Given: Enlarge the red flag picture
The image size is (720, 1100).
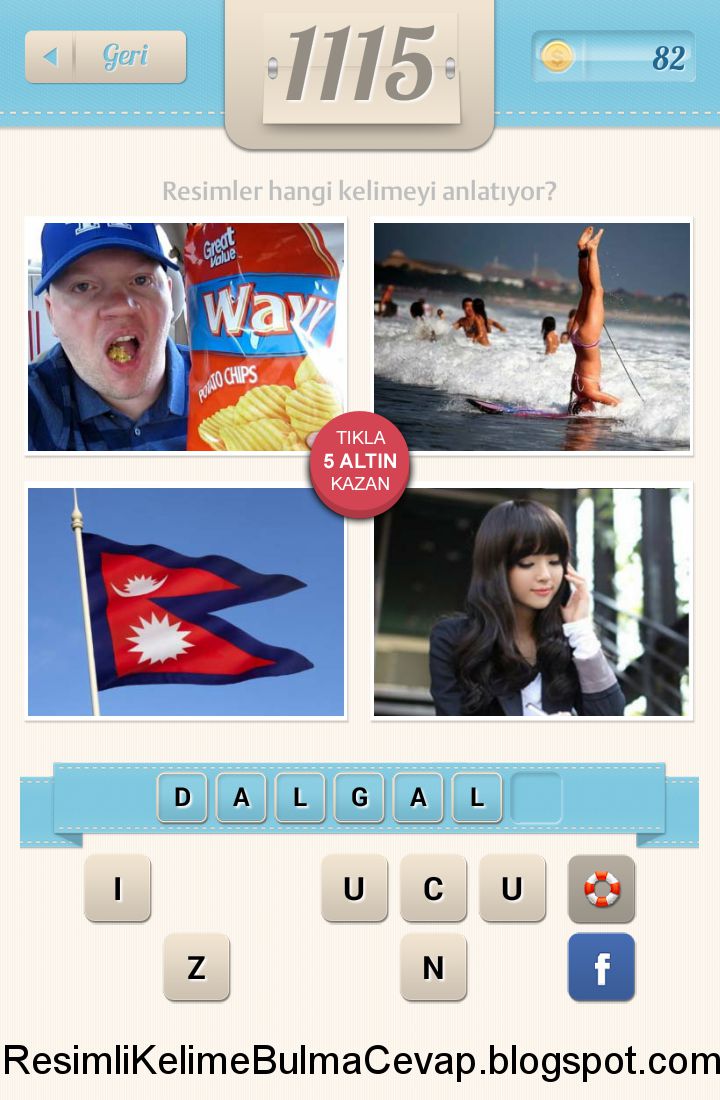Looking at the screenshot, I should (x=186, y=602).
